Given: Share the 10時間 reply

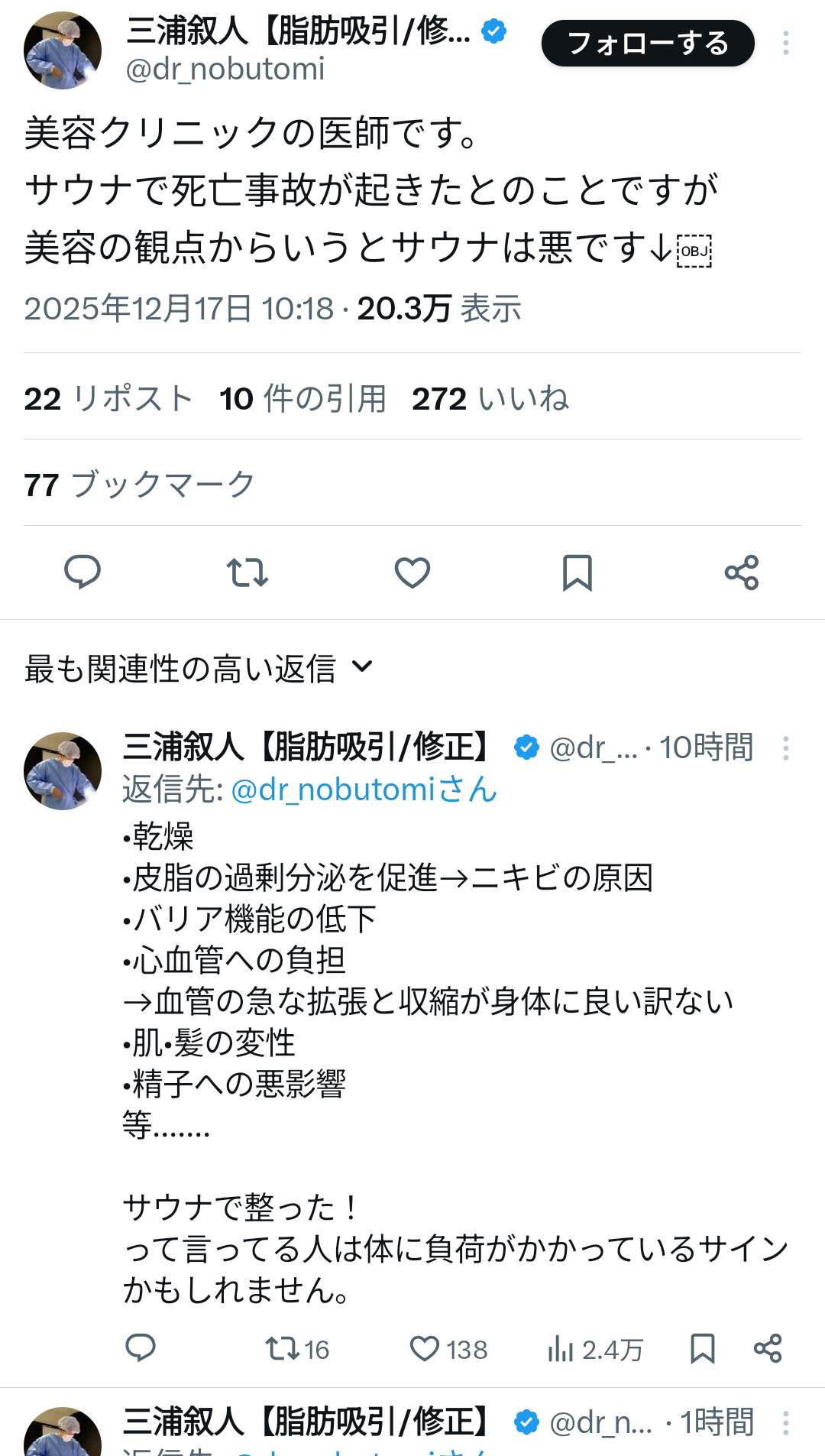Looking at the screenshot, I should point(768,1349).
